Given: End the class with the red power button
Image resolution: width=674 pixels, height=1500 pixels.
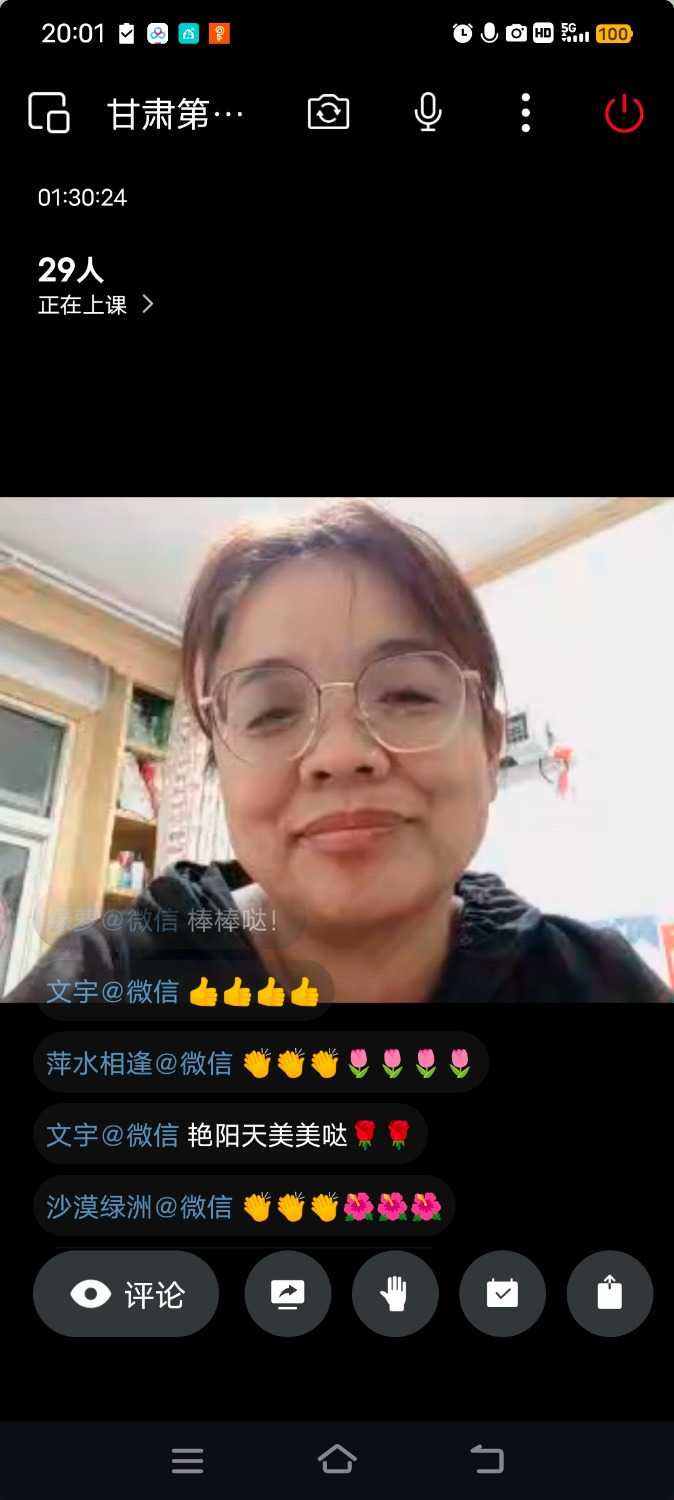Looking at the screenshot, I should [x=623, y=113].
